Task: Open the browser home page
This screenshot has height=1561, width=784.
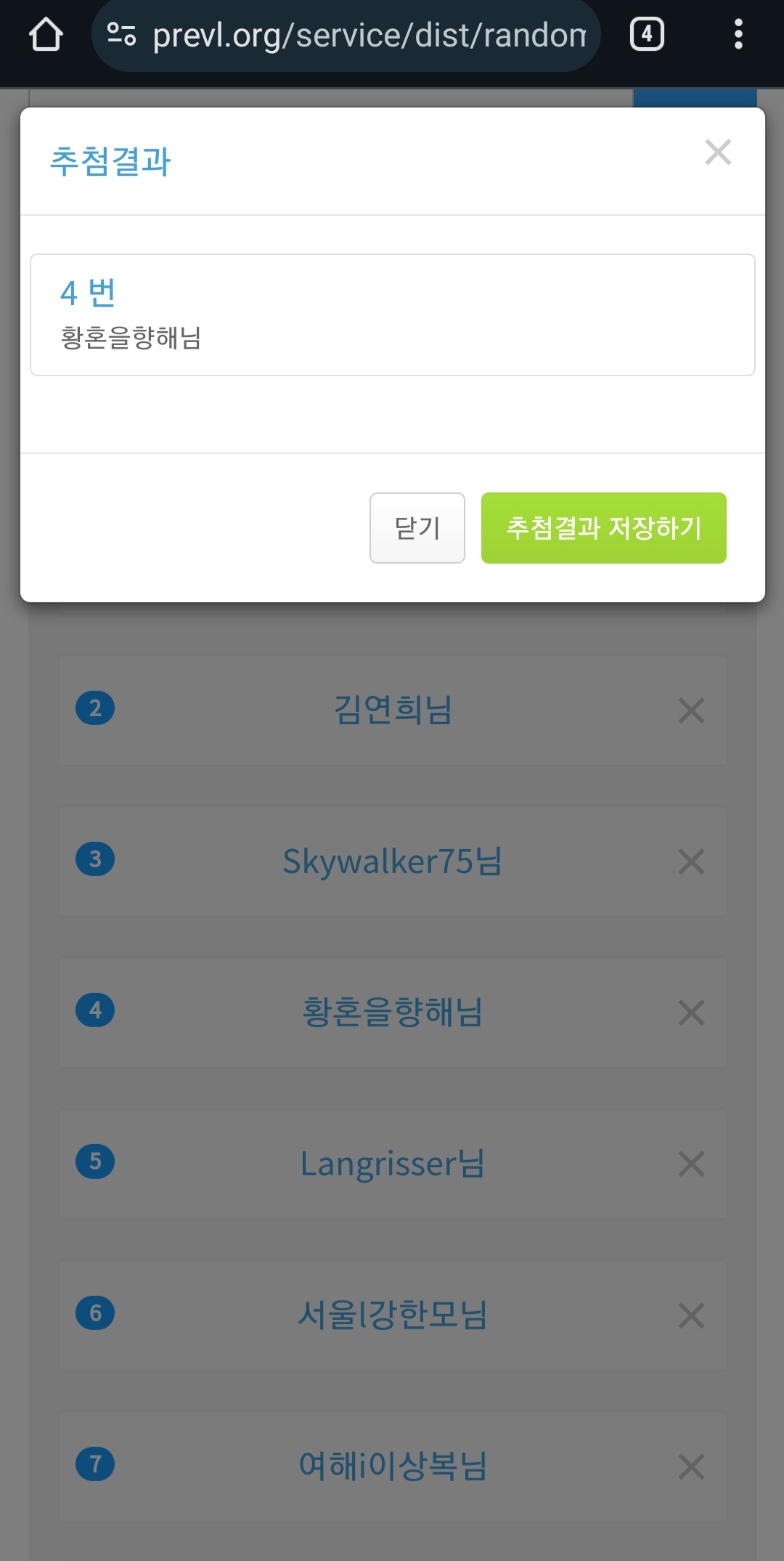Action: coord(46,35)
